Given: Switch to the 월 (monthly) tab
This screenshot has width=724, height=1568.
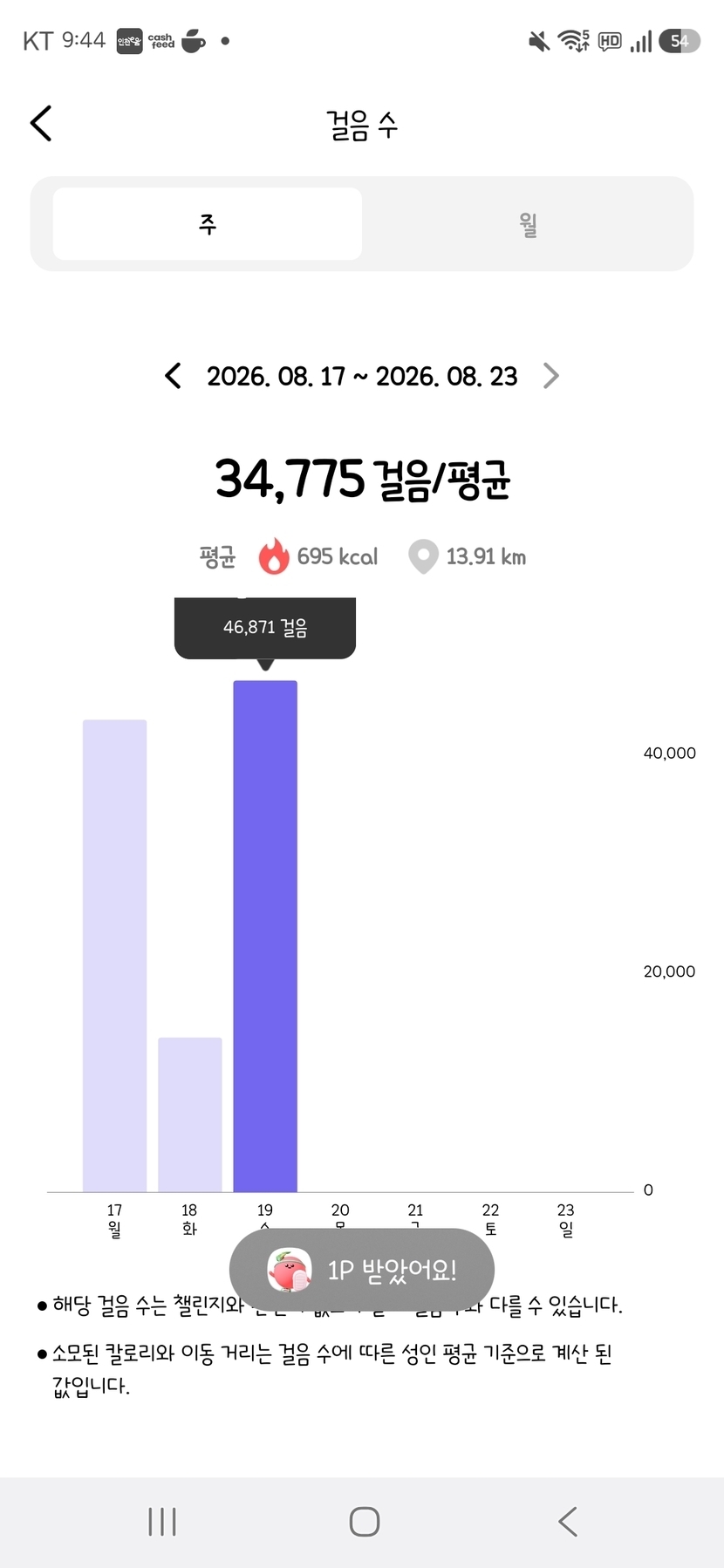Looking at the screenshot, I should click(528, 224).
